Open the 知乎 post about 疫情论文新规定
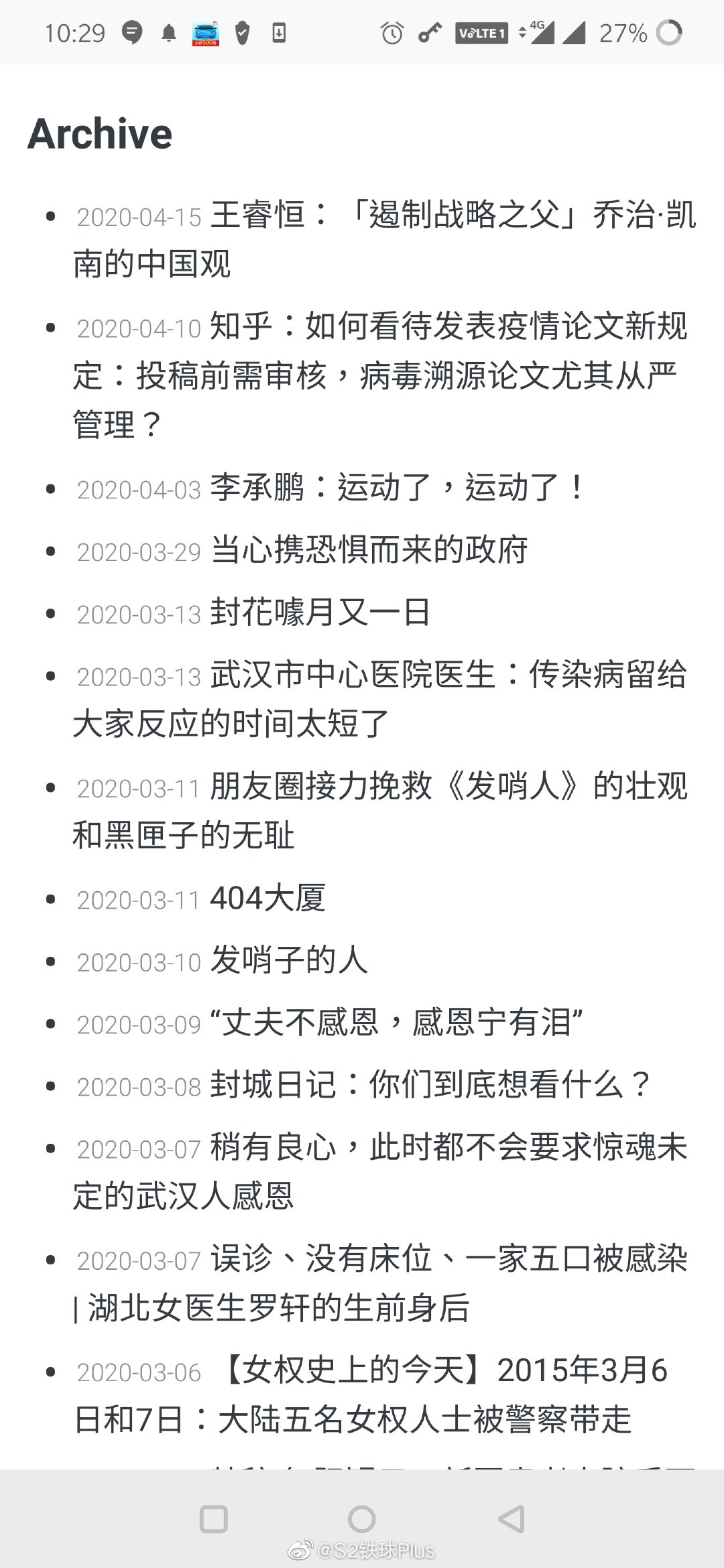 pos(448,328)
